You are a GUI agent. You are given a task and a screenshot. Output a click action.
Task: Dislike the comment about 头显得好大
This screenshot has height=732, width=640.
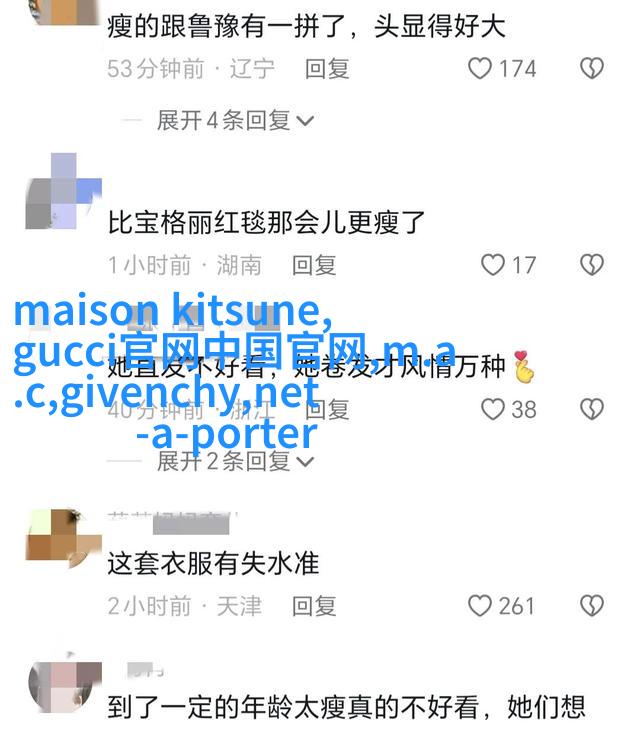pyautogui.click(x=592, y=69)
